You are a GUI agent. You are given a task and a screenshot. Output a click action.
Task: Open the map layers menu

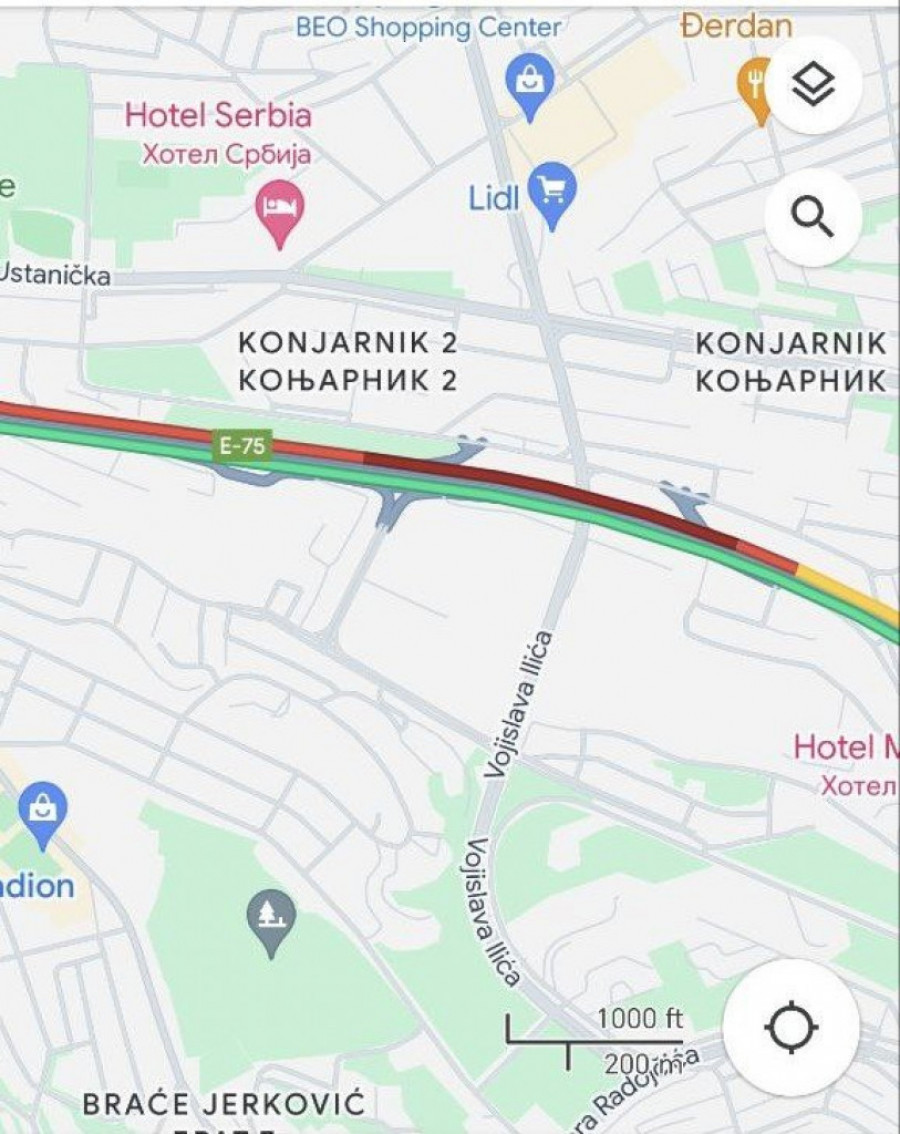point(813,86)
